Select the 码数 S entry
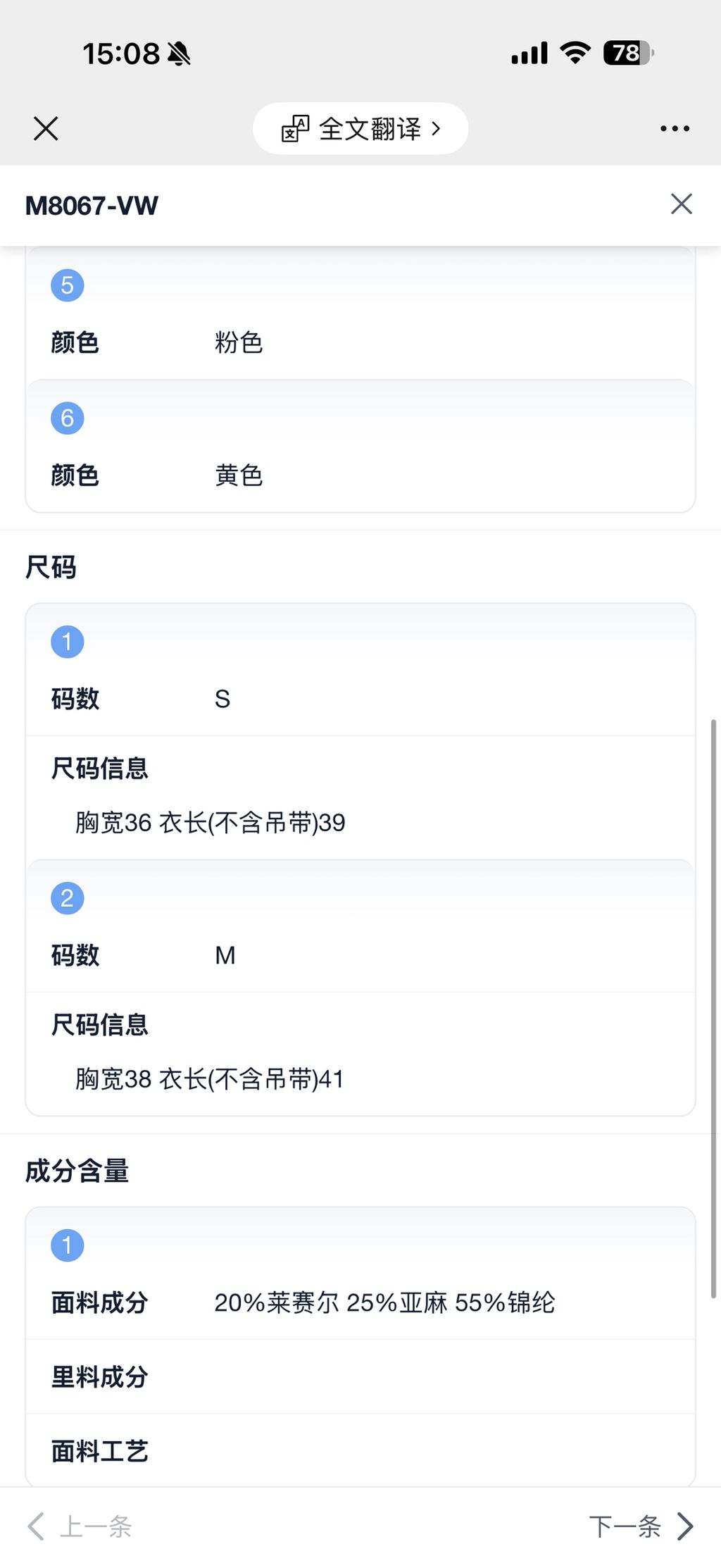Viewport: 721px width, 1568px height. (222, 698)
